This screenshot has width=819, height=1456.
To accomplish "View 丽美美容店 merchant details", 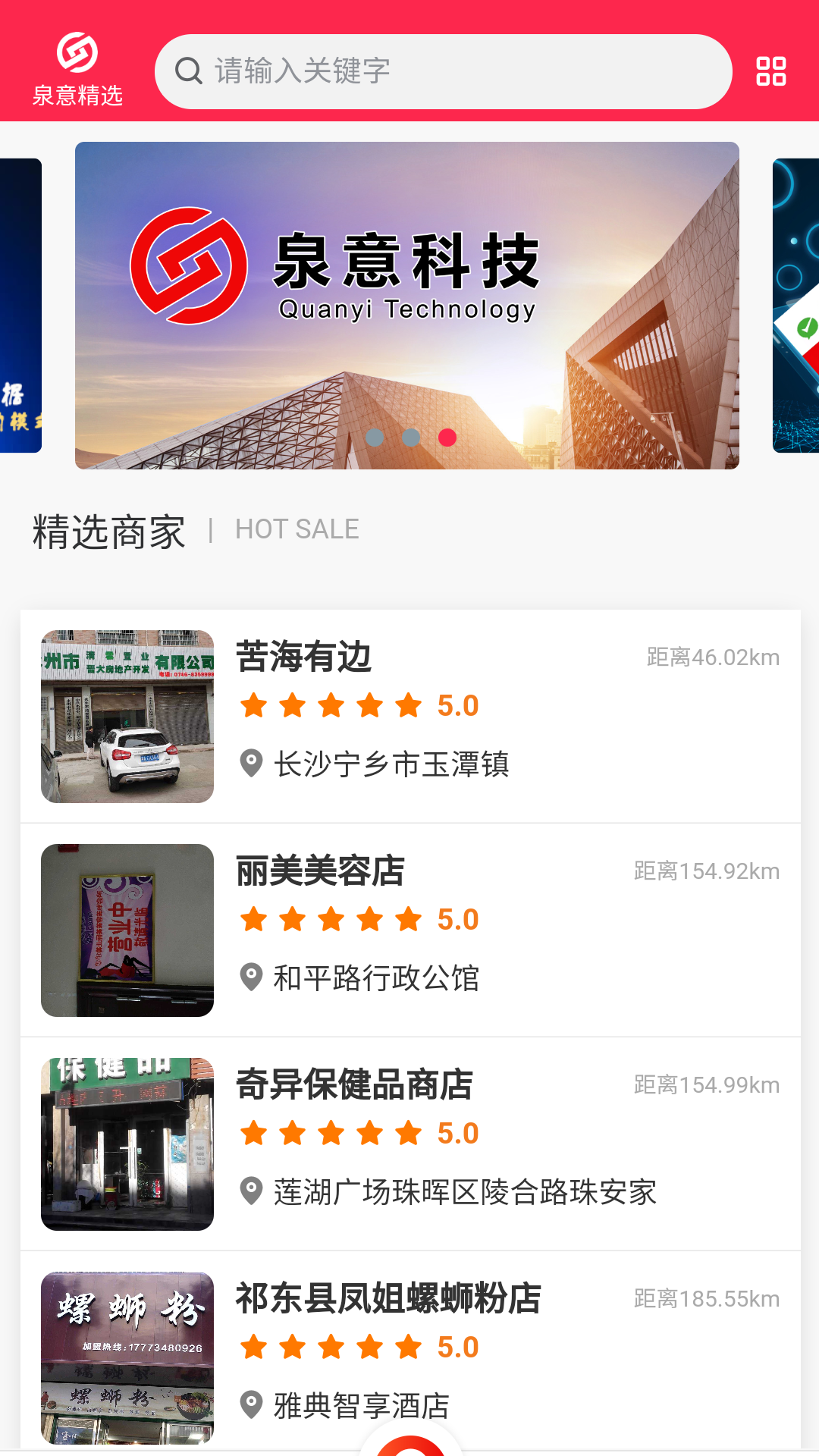I will [x=409, y=930].
